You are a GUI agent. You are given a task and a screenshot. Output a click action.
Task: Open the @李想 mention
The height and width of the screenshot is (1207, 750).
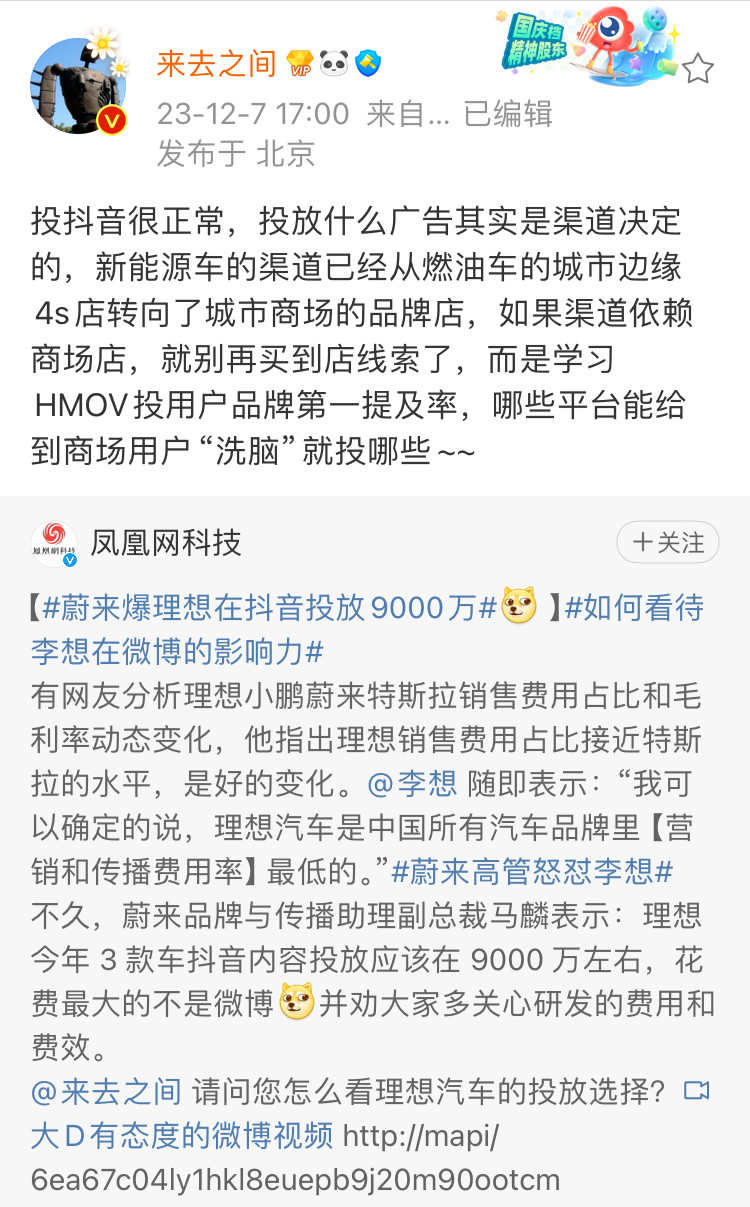tap(412, 783)
